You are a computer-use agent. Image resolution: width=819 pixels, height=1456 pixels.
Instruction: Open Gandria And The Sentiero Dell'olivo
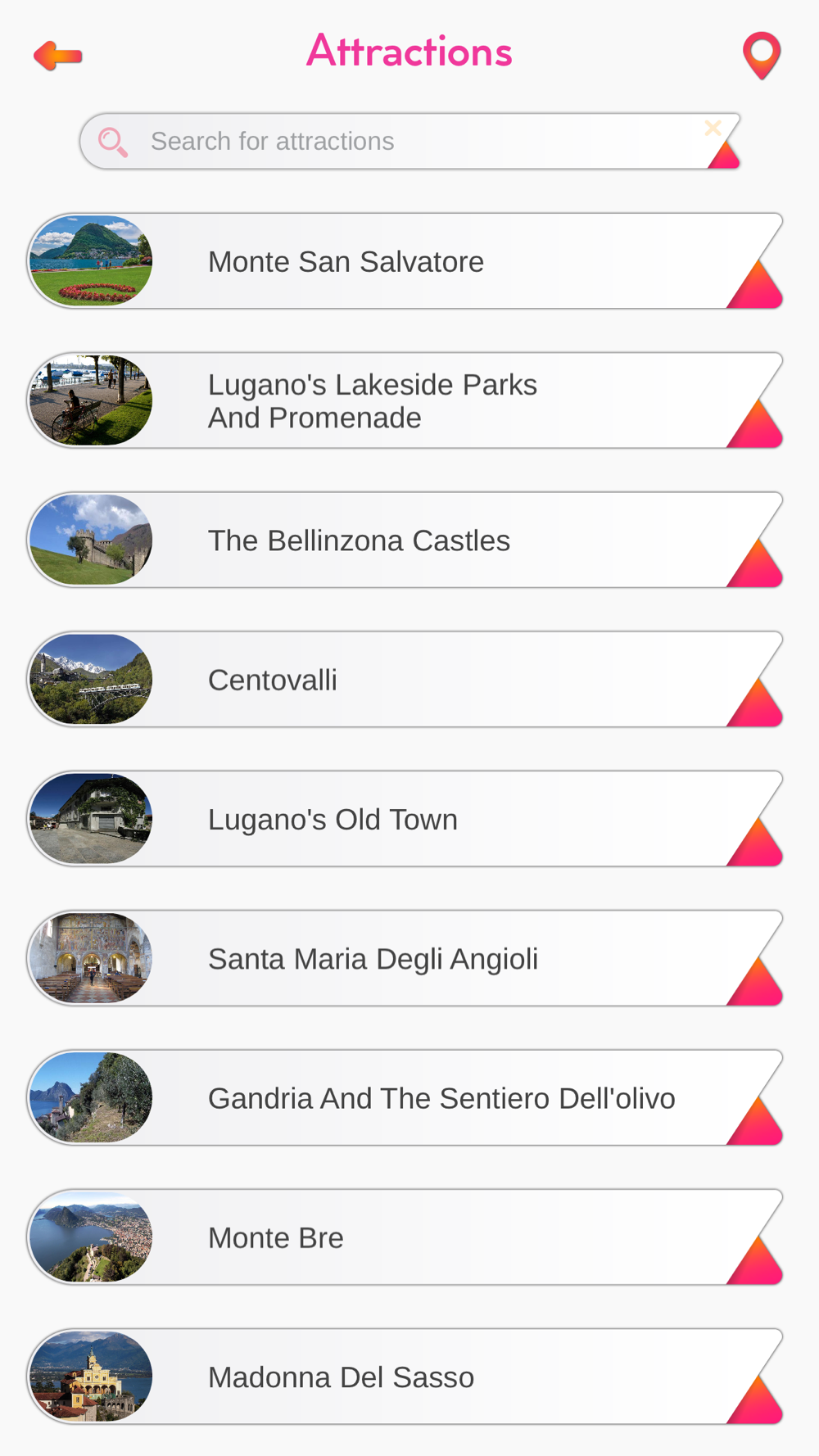(405, 1097)
